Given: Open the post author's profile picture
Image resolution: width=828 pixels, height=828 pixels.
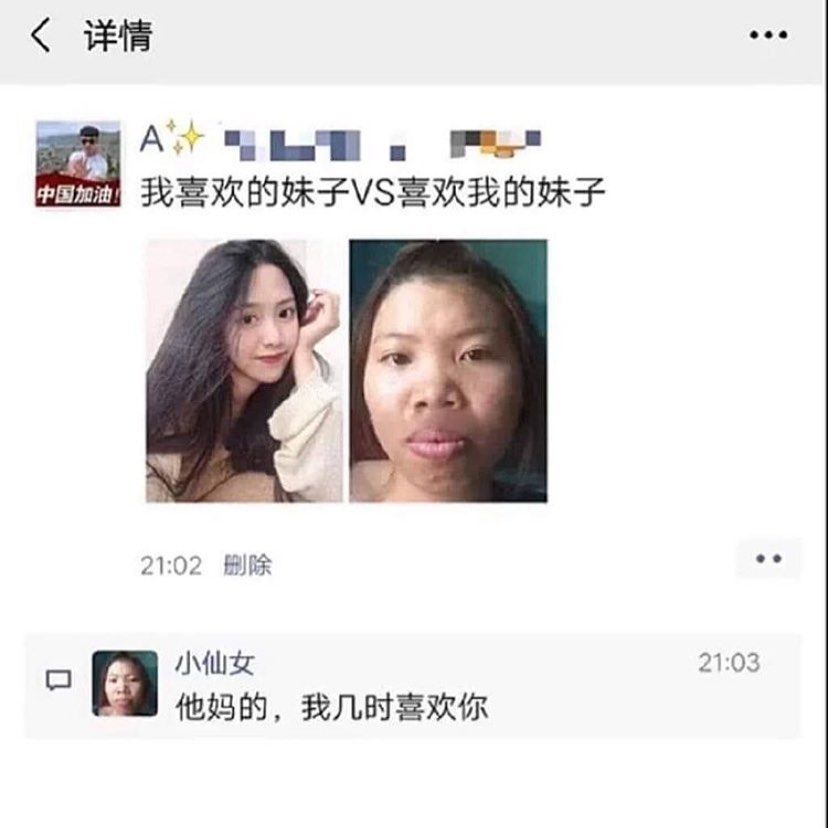Looking at the screenshot, I should [78, 164].
